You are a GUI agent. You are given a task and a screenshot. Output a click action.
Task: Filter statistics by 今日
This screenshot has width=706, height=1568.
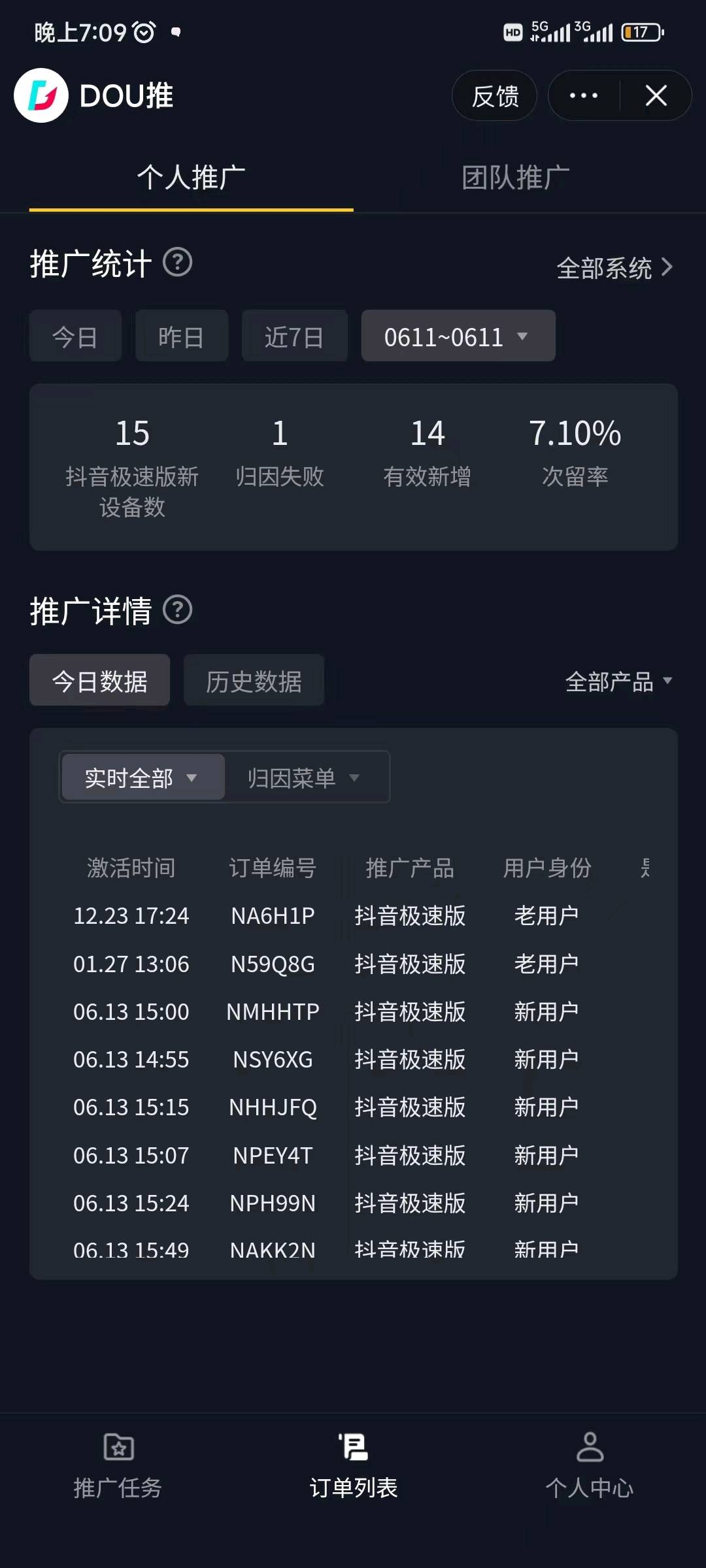(75, 336)
